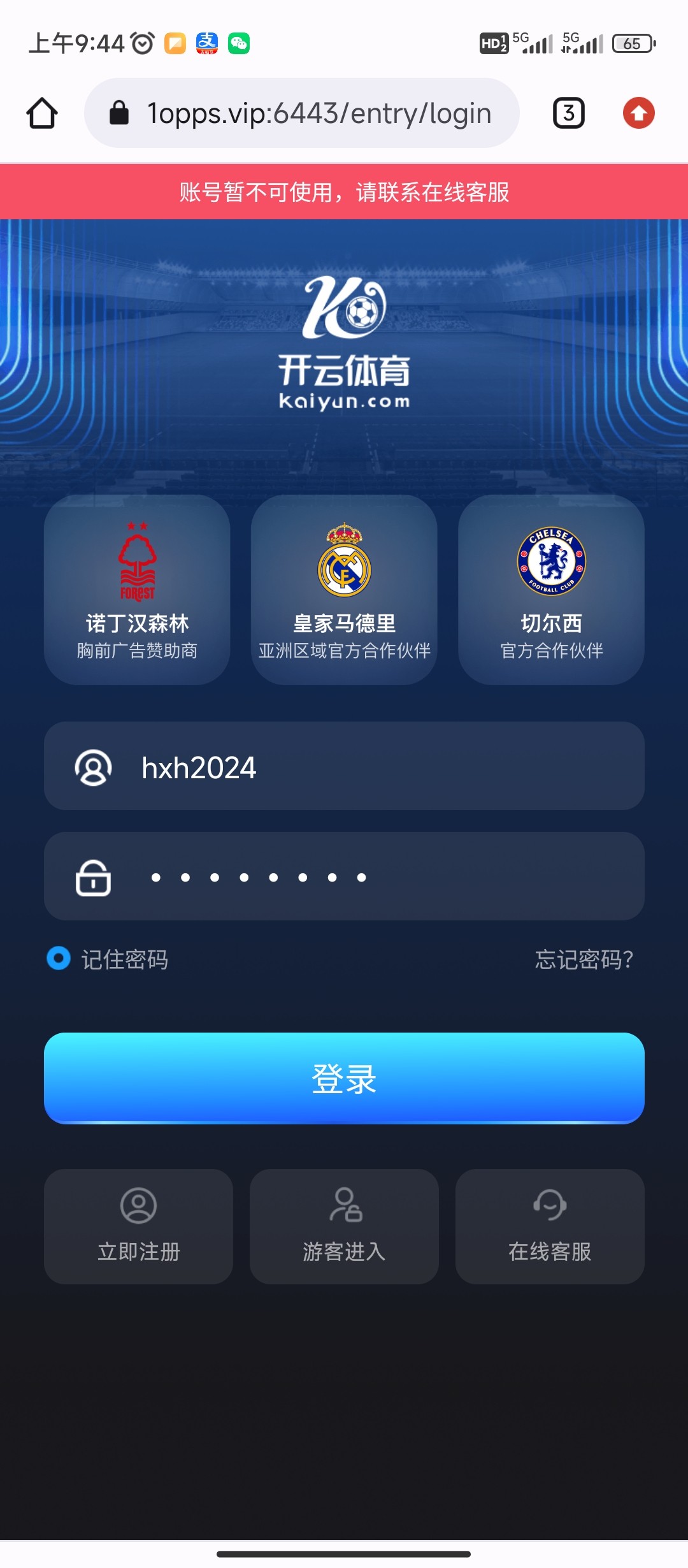Tap the 游客进入 guest entry button
Viewport: 688px width, 1568px height.
344,1227
